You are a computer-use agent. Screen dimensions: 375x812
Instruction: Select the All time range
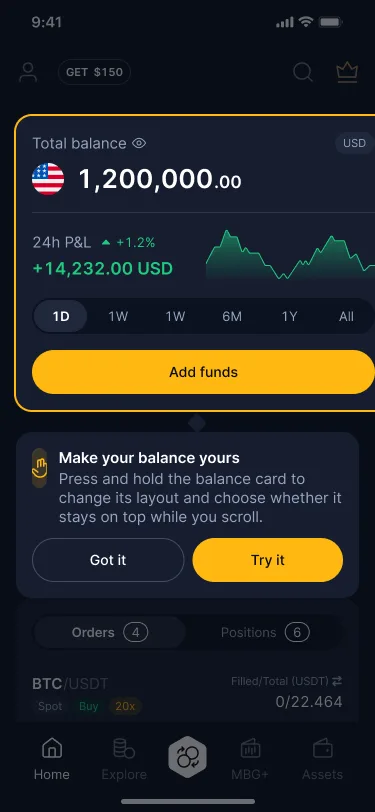(346, 316)
